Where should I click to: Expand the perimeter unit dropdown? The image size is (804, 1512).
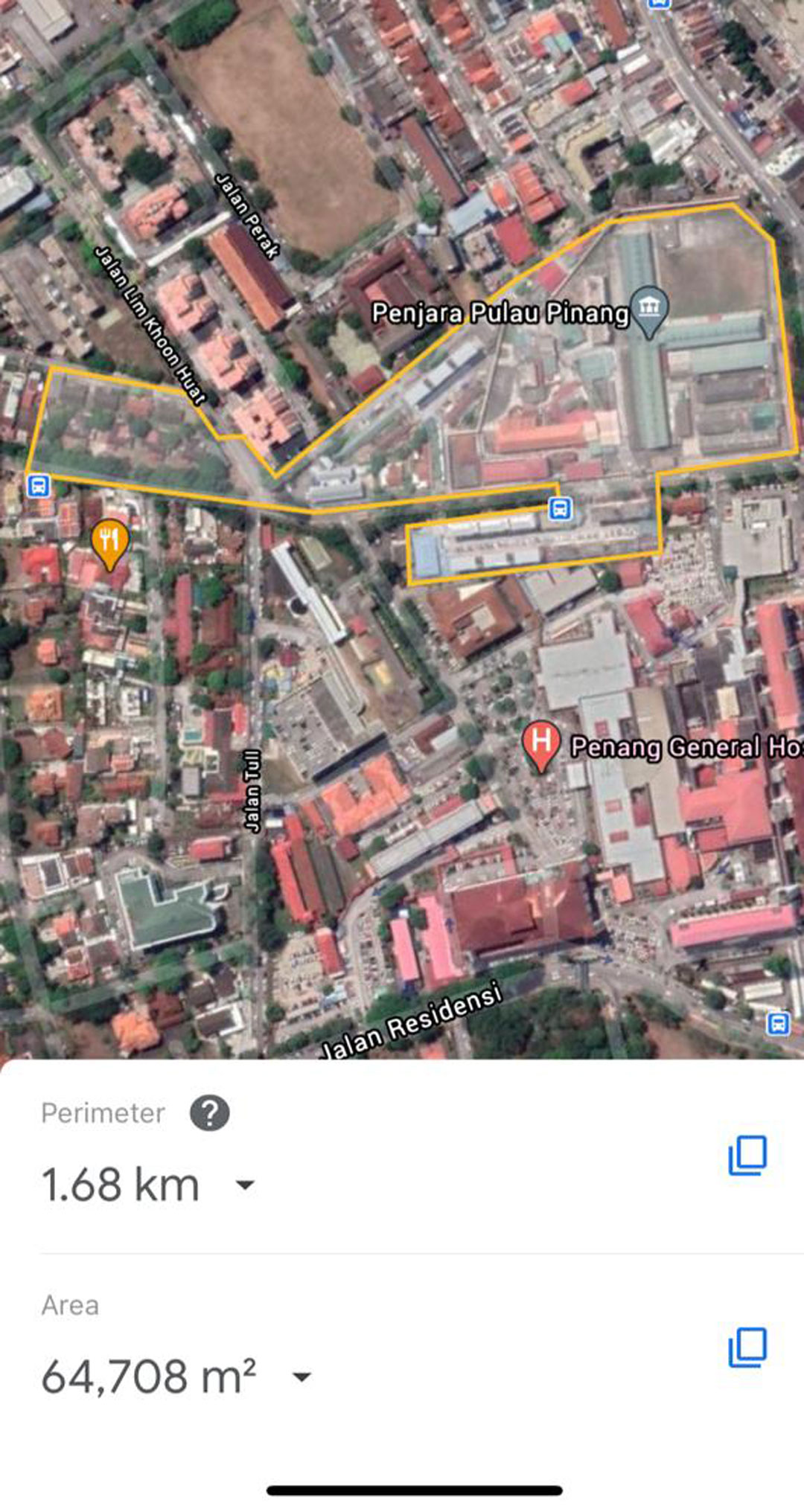(245, 1185)
